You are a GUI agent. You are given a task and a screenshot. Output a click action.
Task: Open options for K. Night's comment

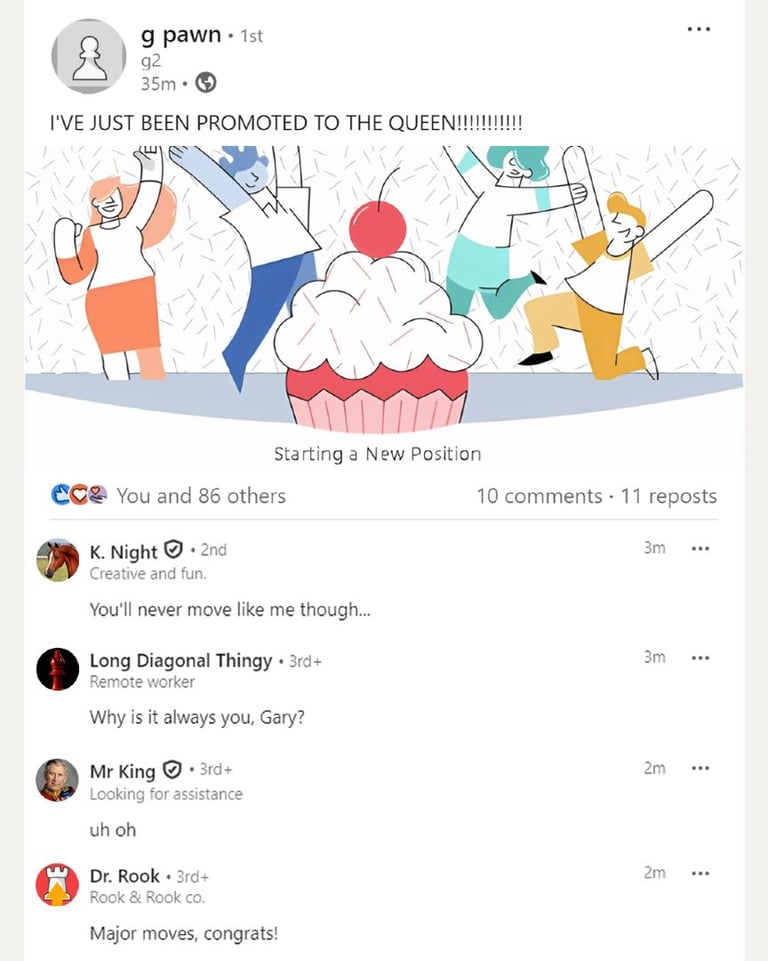pyautogui.click(x=700, y=549)
